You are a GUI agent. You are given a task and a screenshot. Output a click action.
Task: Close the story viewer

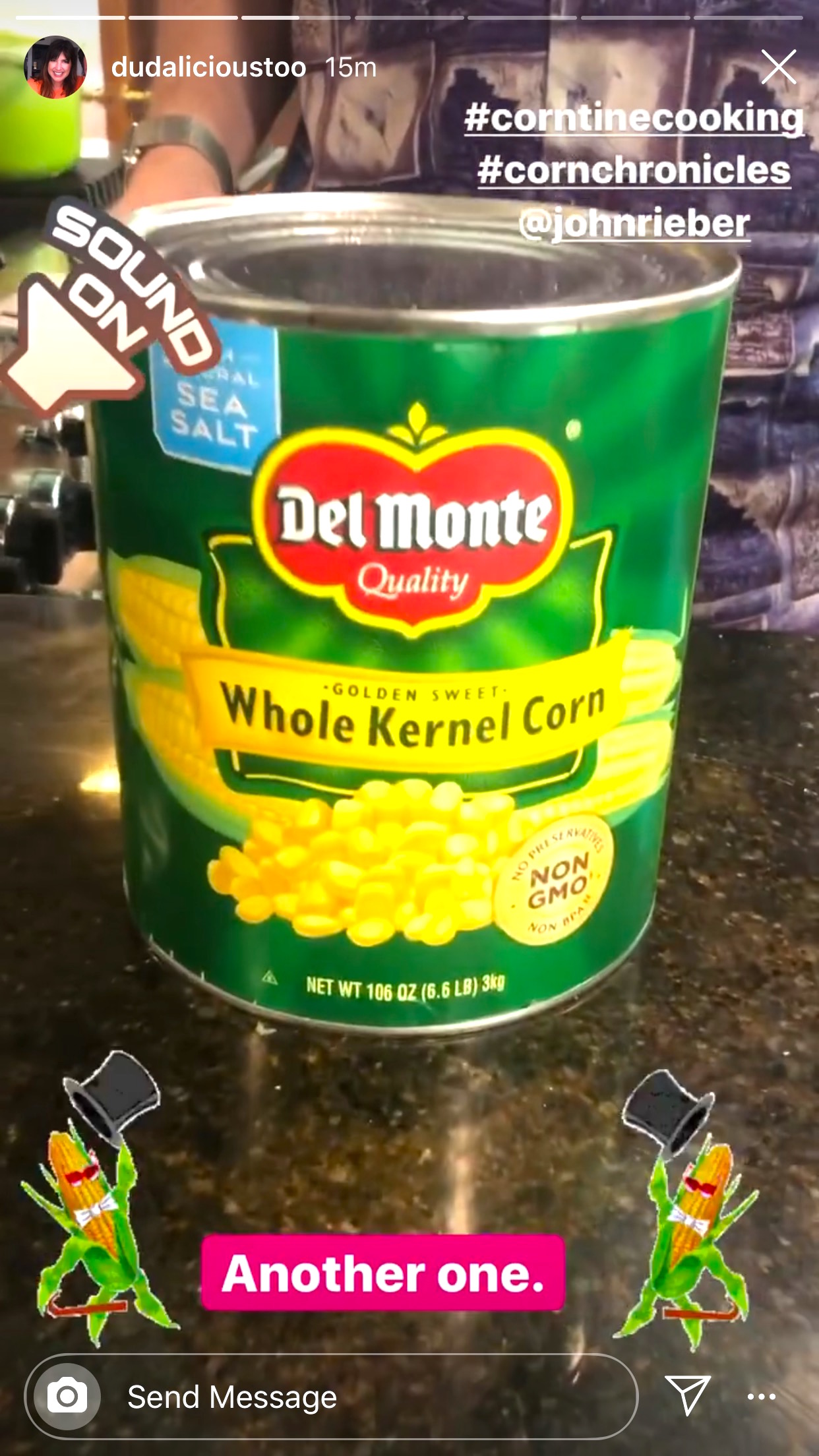[779, 67]
